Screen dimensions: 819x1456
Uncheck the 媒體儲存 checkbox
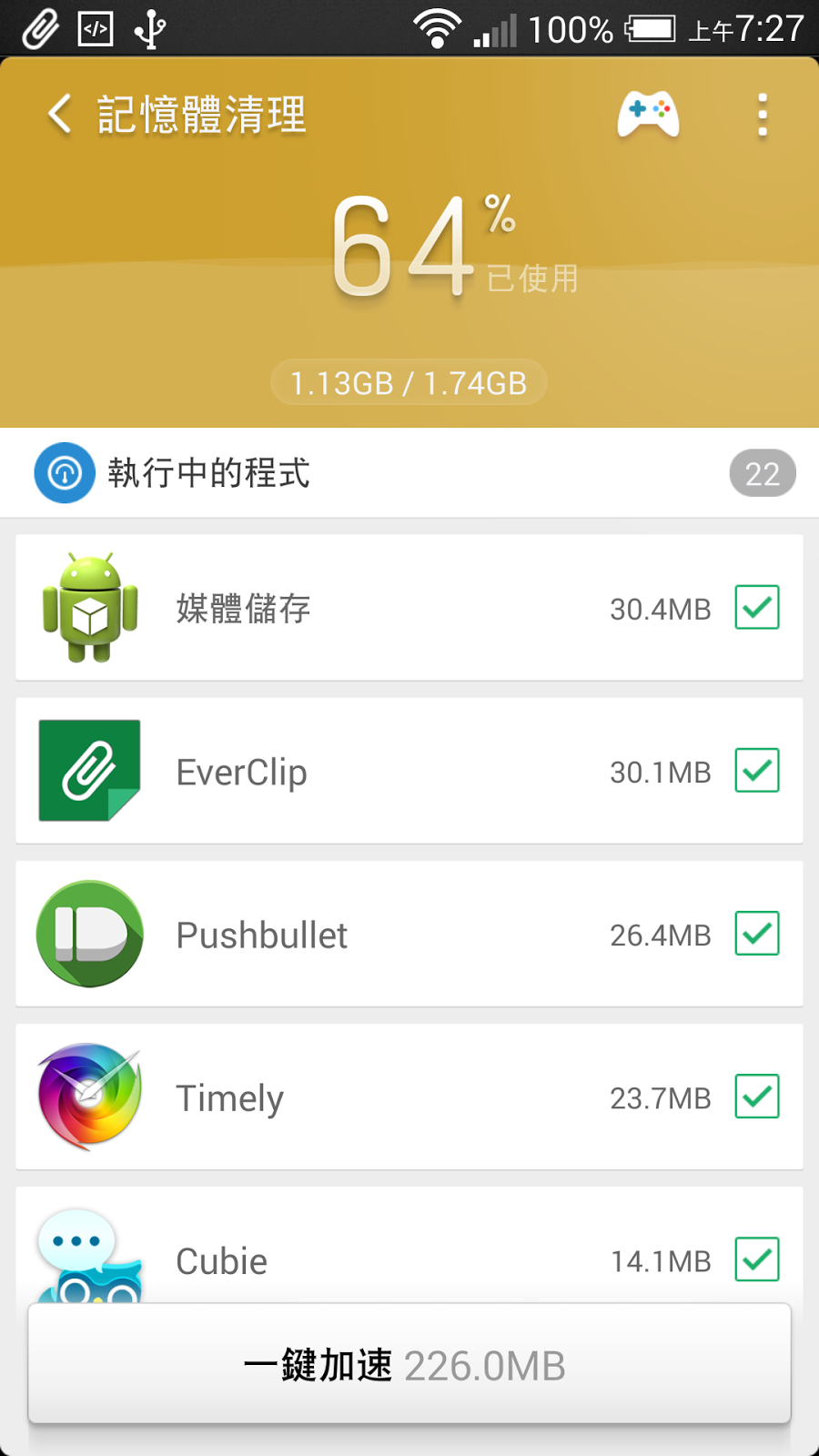757,607
